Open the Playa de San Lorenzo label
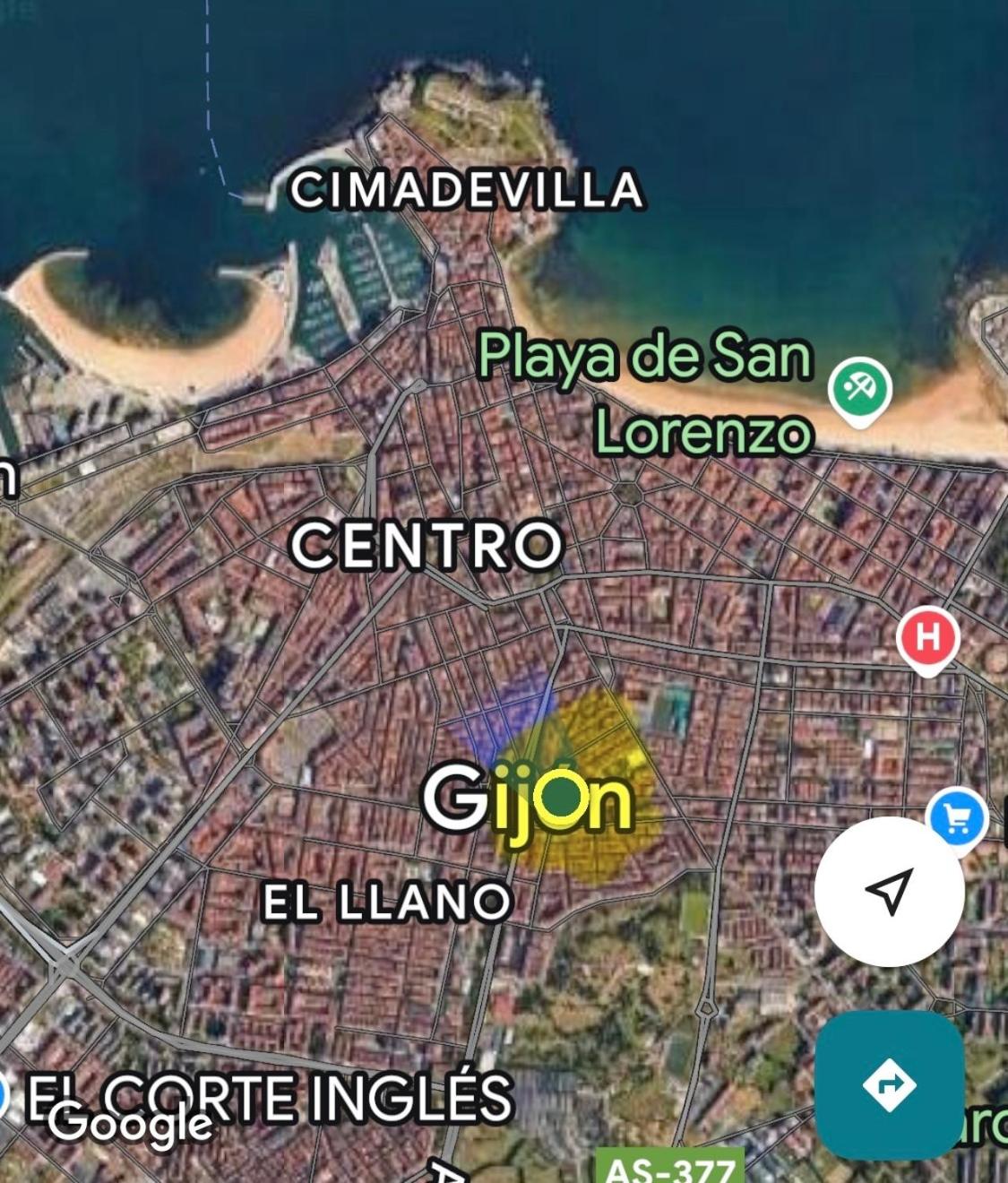Viewport: 1008px width, 1183px height. [x=645, y=393]
